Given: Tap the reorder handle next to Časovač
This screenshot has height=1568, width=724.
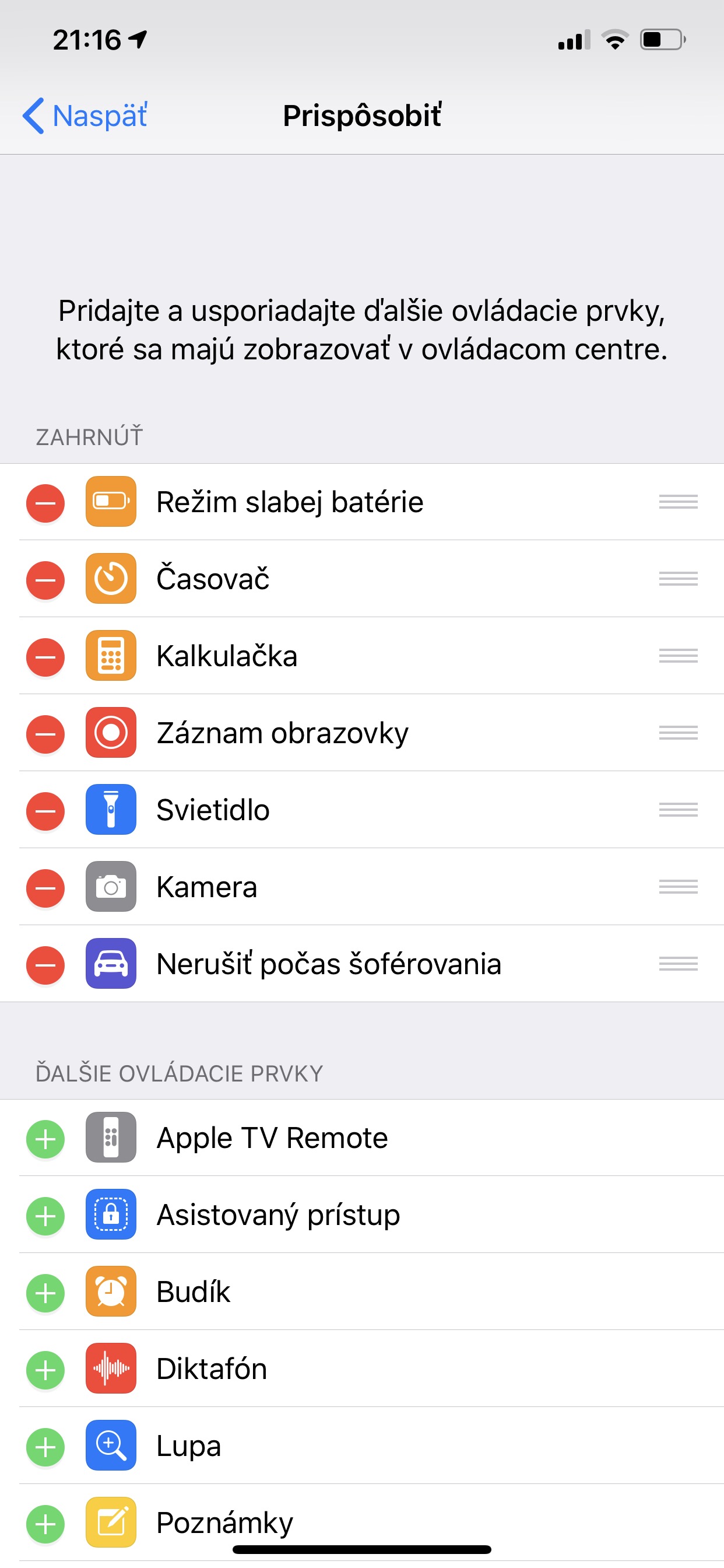Looking at the screenshot, I should point(679,579).
